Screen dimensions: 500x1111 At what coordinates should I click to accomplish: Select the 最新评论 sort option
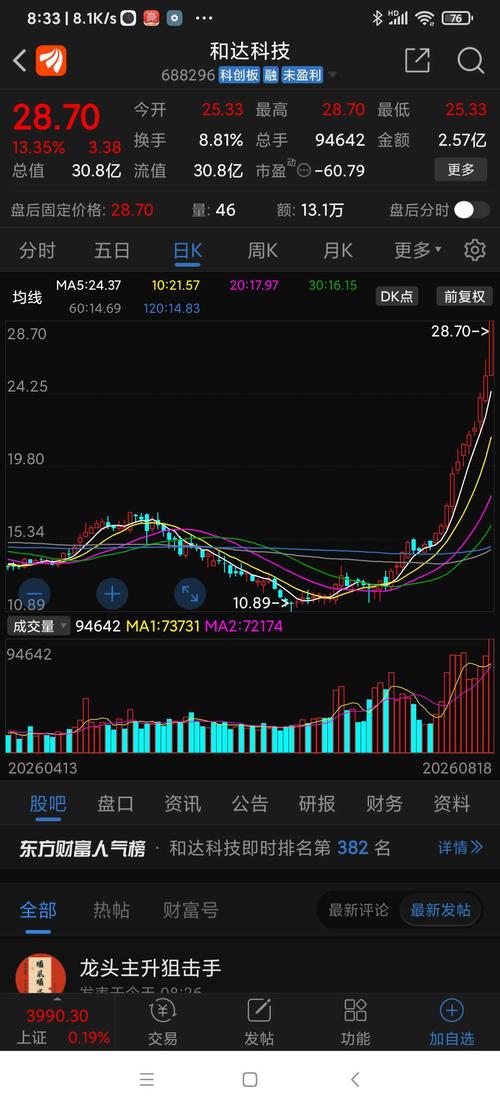358,910
